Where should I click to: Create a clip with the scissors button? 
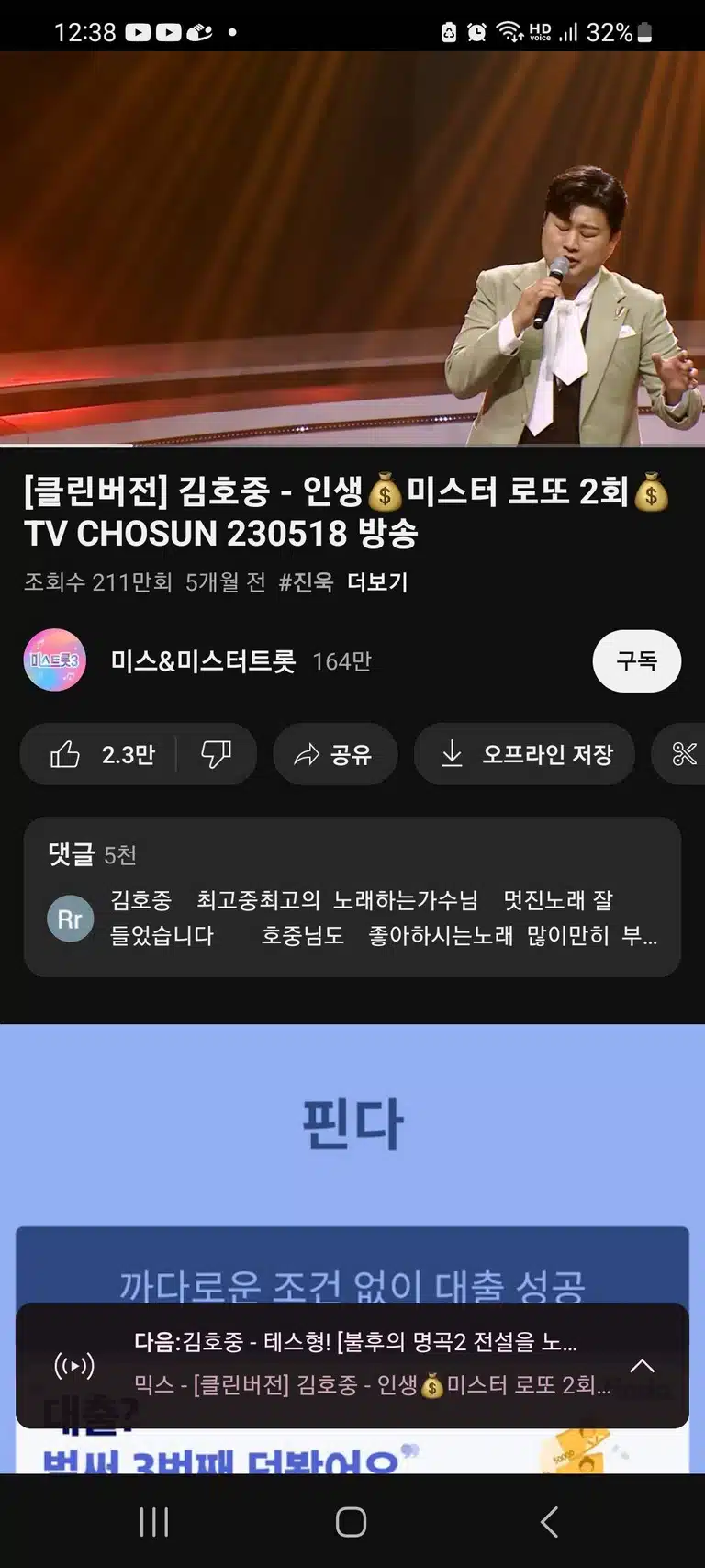tap(681, 755)
